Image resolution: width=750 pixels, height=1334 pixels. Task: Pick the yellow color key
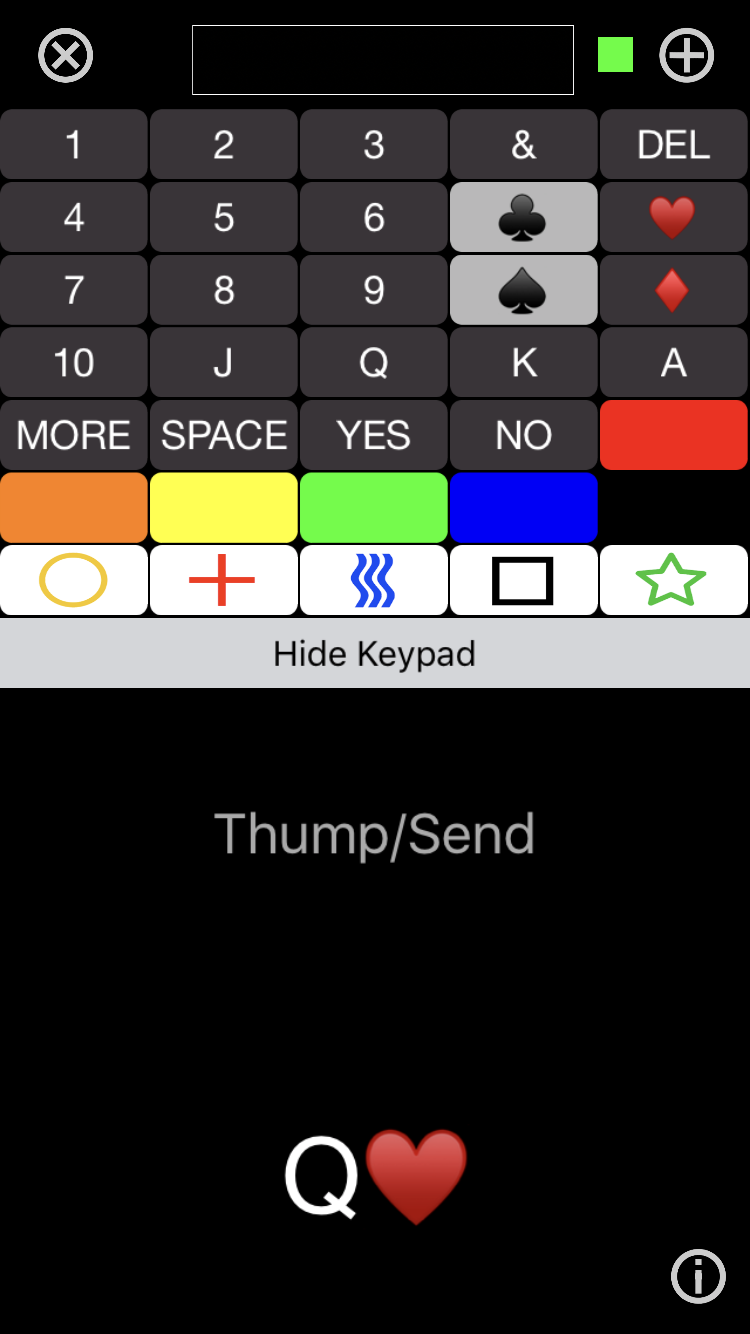[x=224, y=508]
